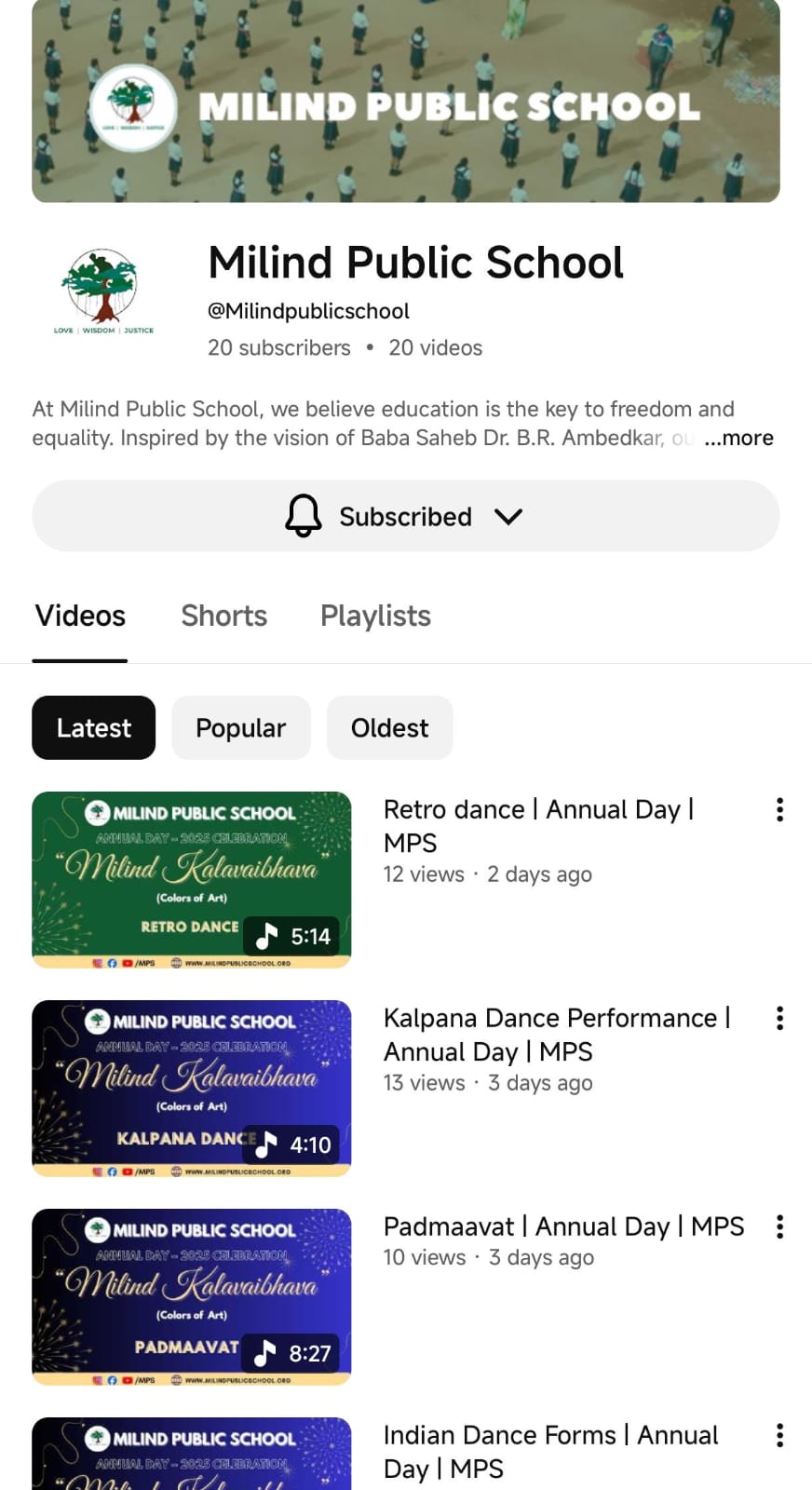
Task: Play the Retro dance Annual Day video
Action: 191,879
